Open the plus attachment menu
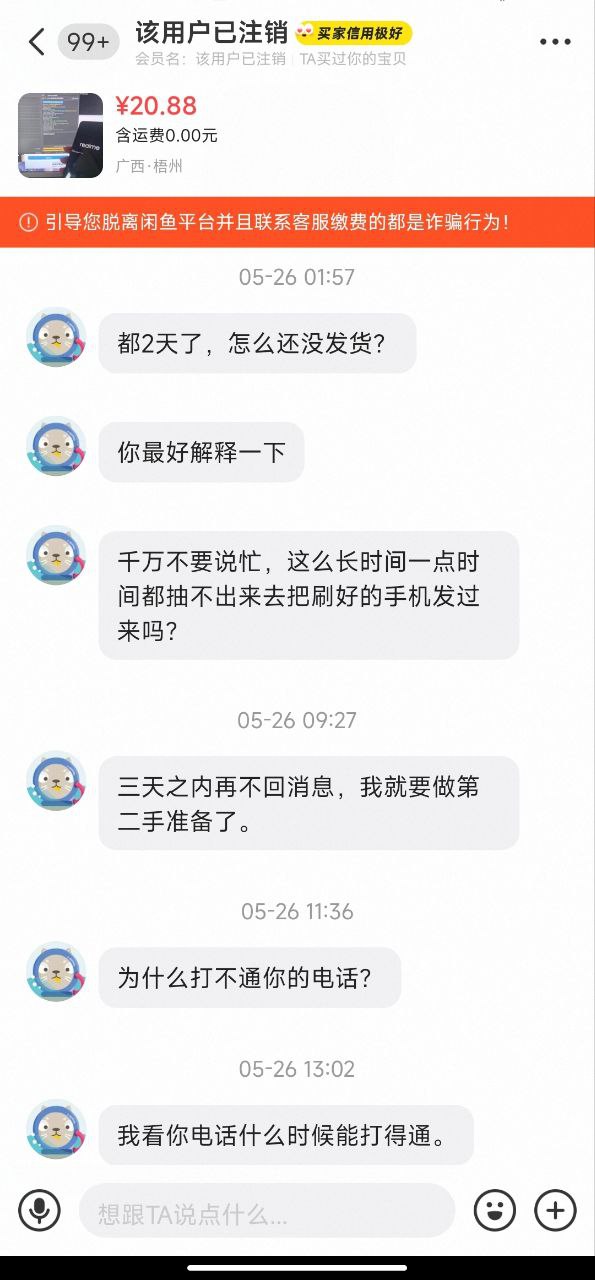This screenshot has height=1280, width=595. click(555, 1210)
